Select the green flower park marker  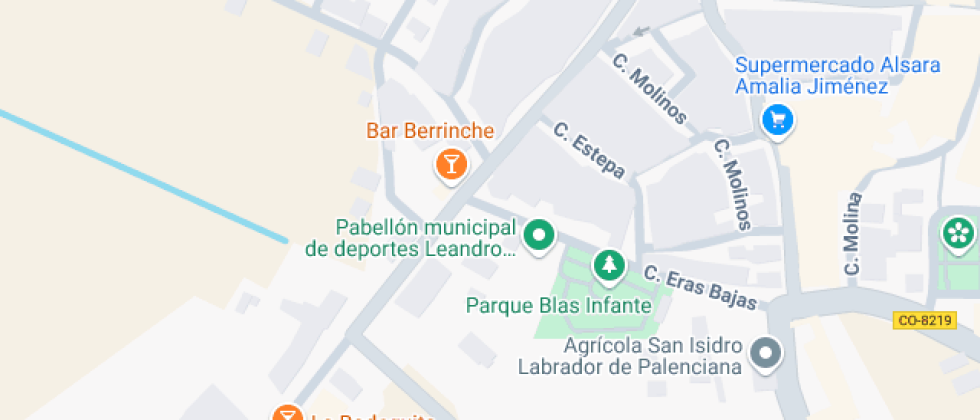[x=959, y=234]
